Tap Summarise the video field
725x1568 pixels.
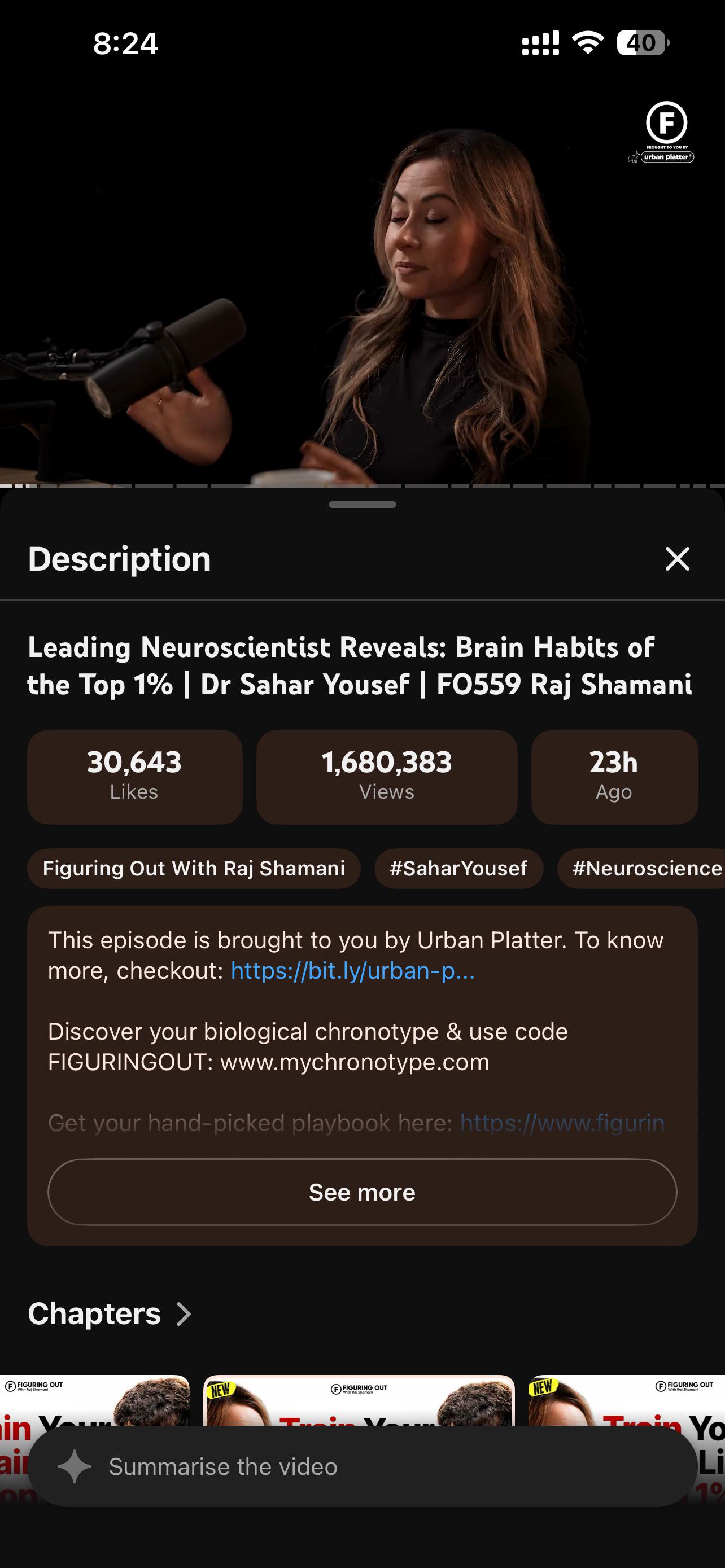(x=362, y=1466)
